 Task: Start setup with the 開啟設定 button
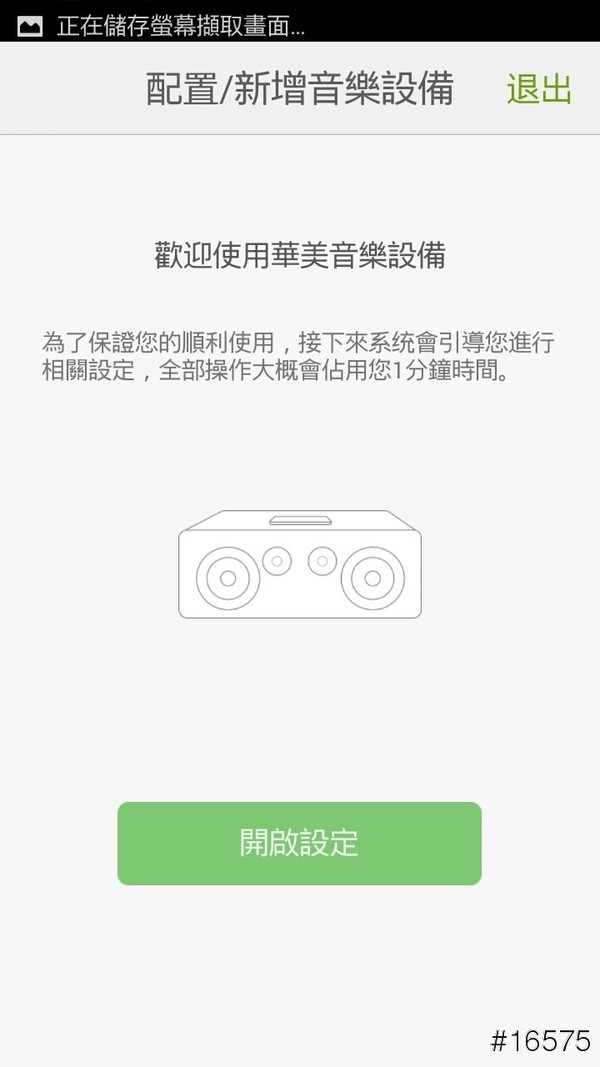tap(299, 843)
